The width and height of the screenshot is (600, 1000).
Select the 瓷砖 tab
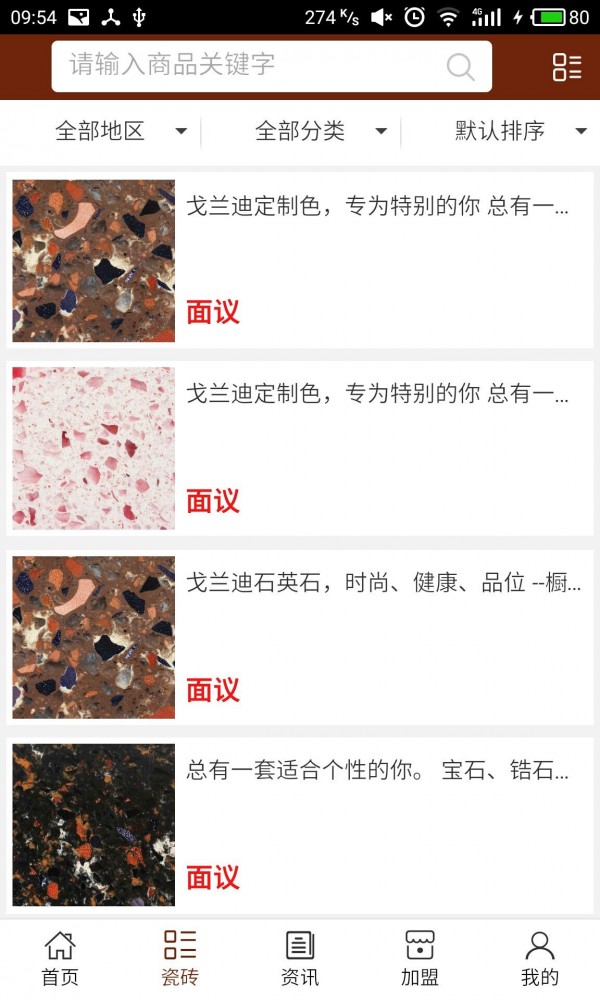pyautogui.click(x=180, y=958)
